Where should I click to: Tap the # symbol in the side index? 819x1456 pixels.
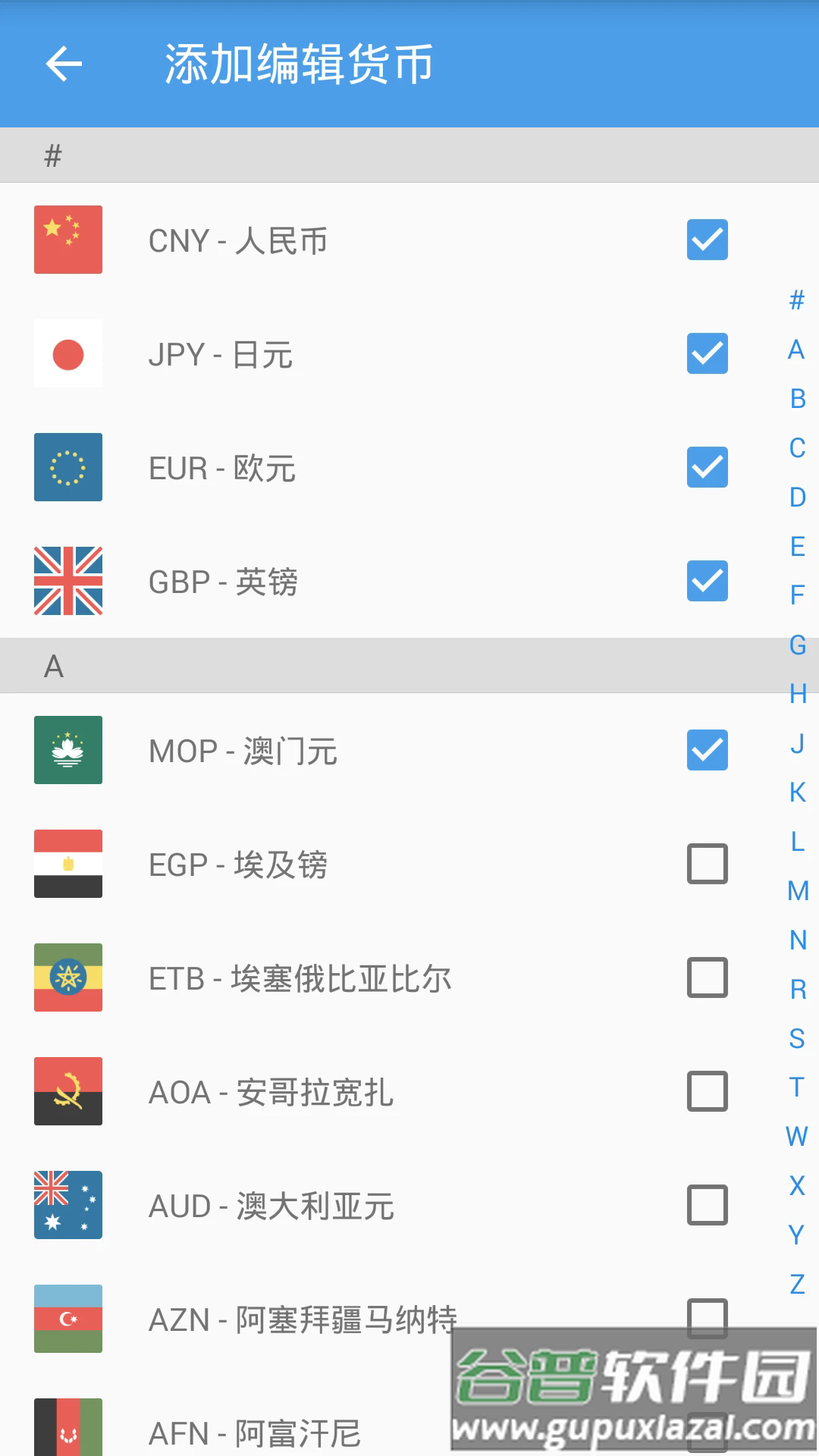click(x=795, y=300)
